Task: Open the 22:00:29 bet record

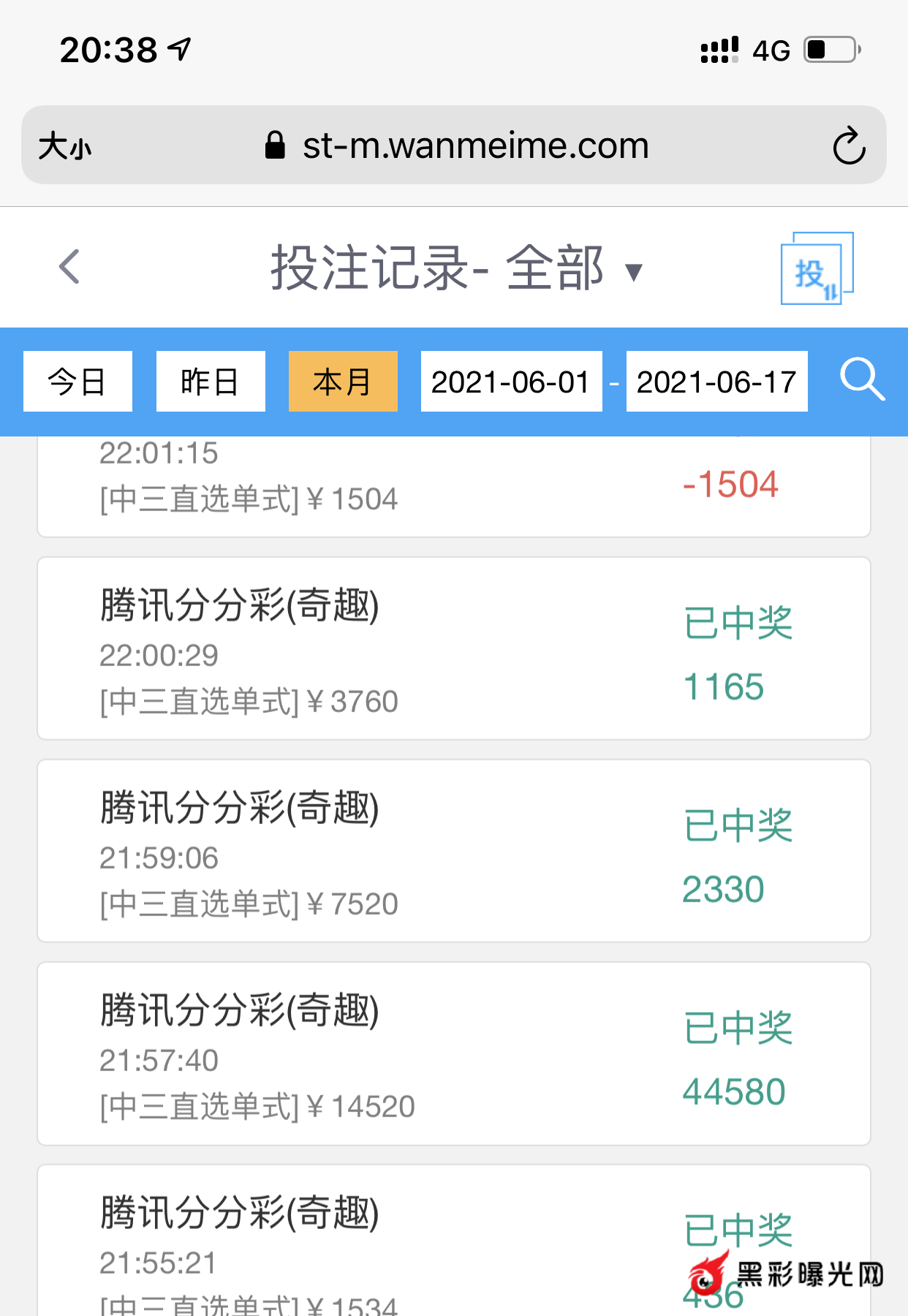Action: 453,648
